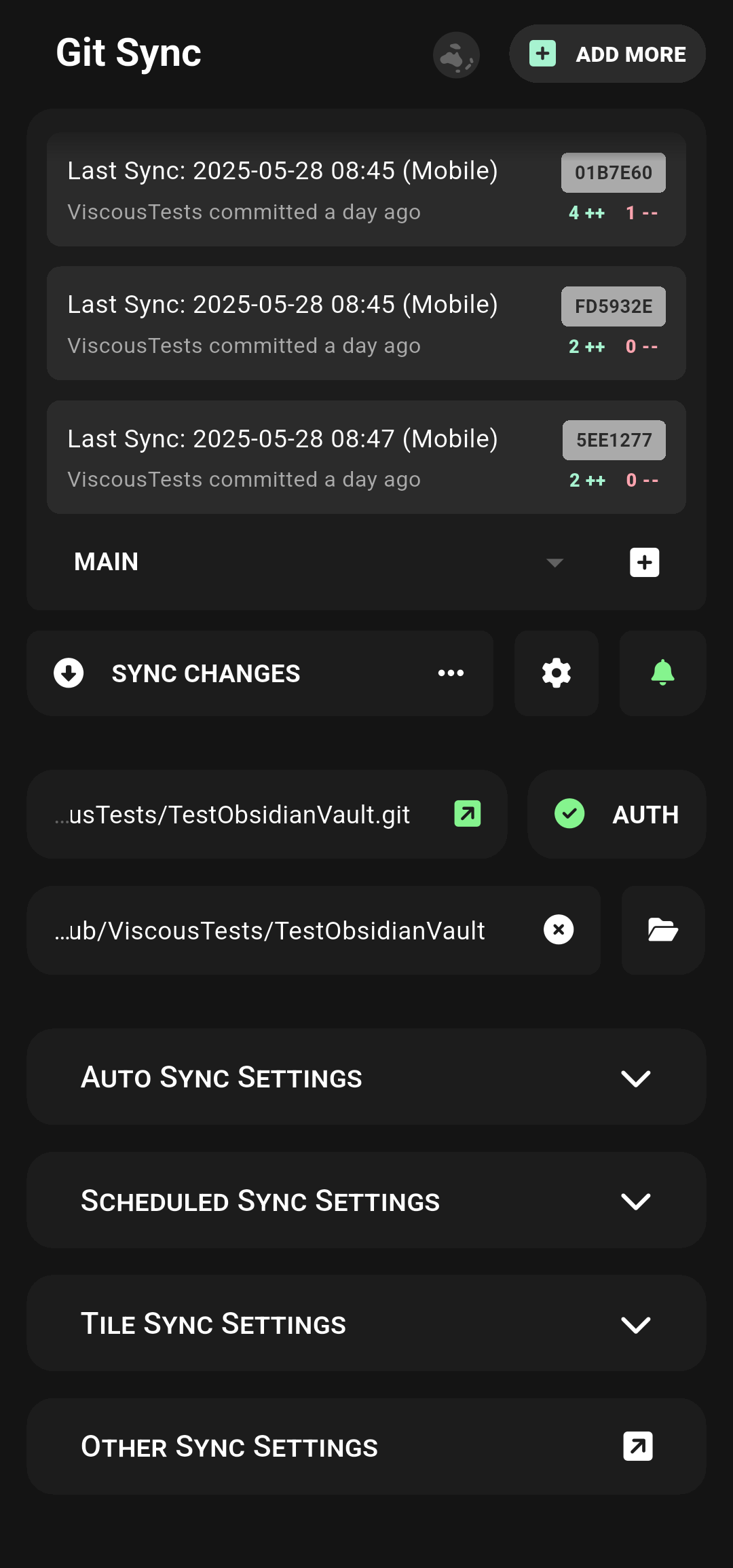Open the MAIN branch dropdown
The image size is (733, 1568).
pyautogui.click(x=319, y=562)
